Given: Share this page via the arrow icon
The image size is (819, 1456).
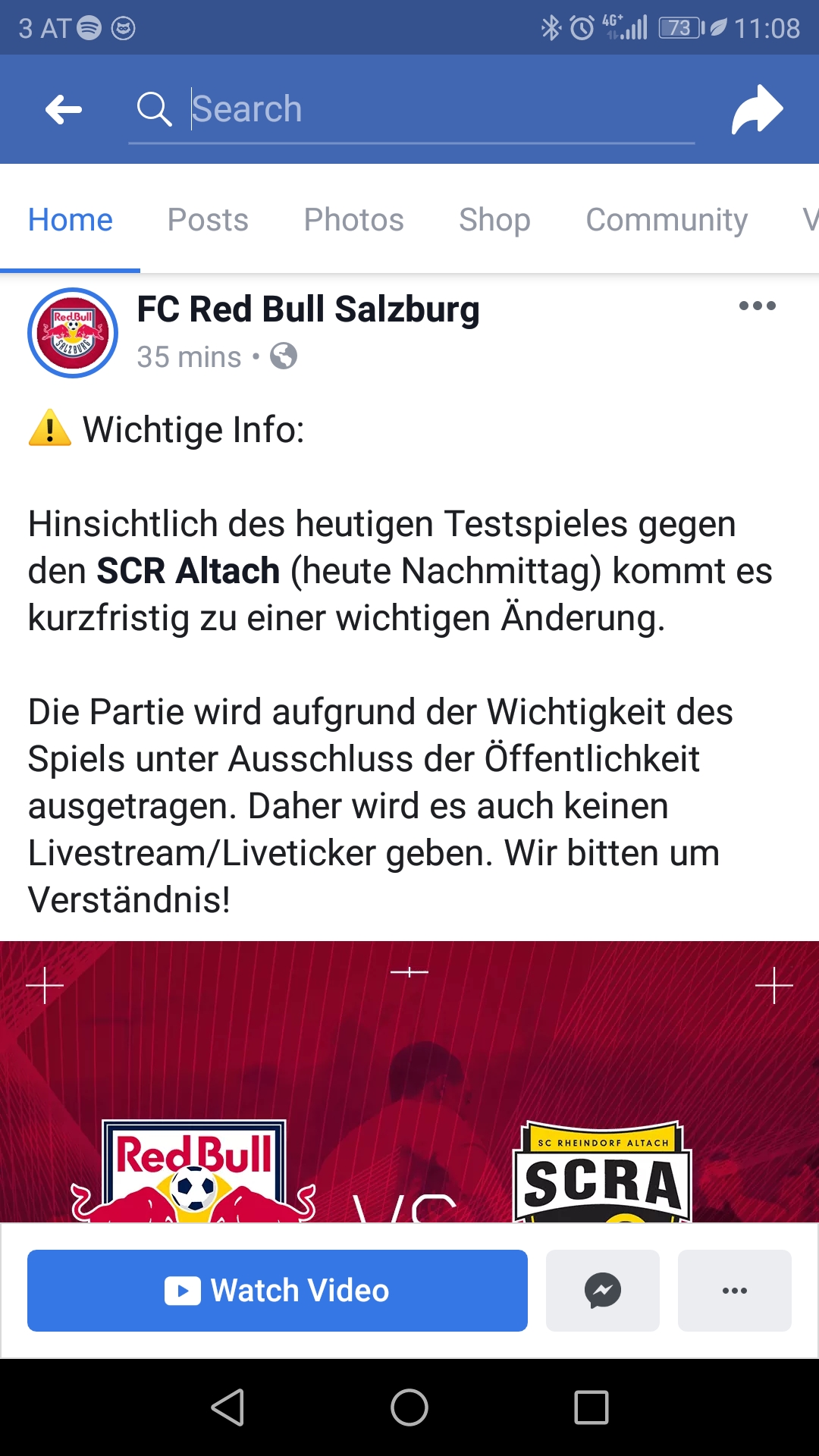Looking at the screenshot, I should coord(757,109).
